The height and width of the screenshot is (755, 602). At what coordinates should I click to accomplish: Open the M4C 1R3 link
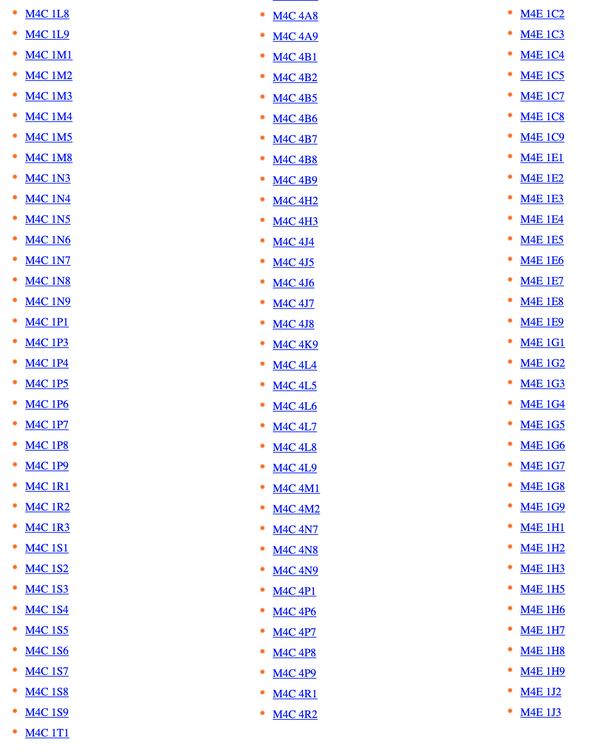pos(47,527)
